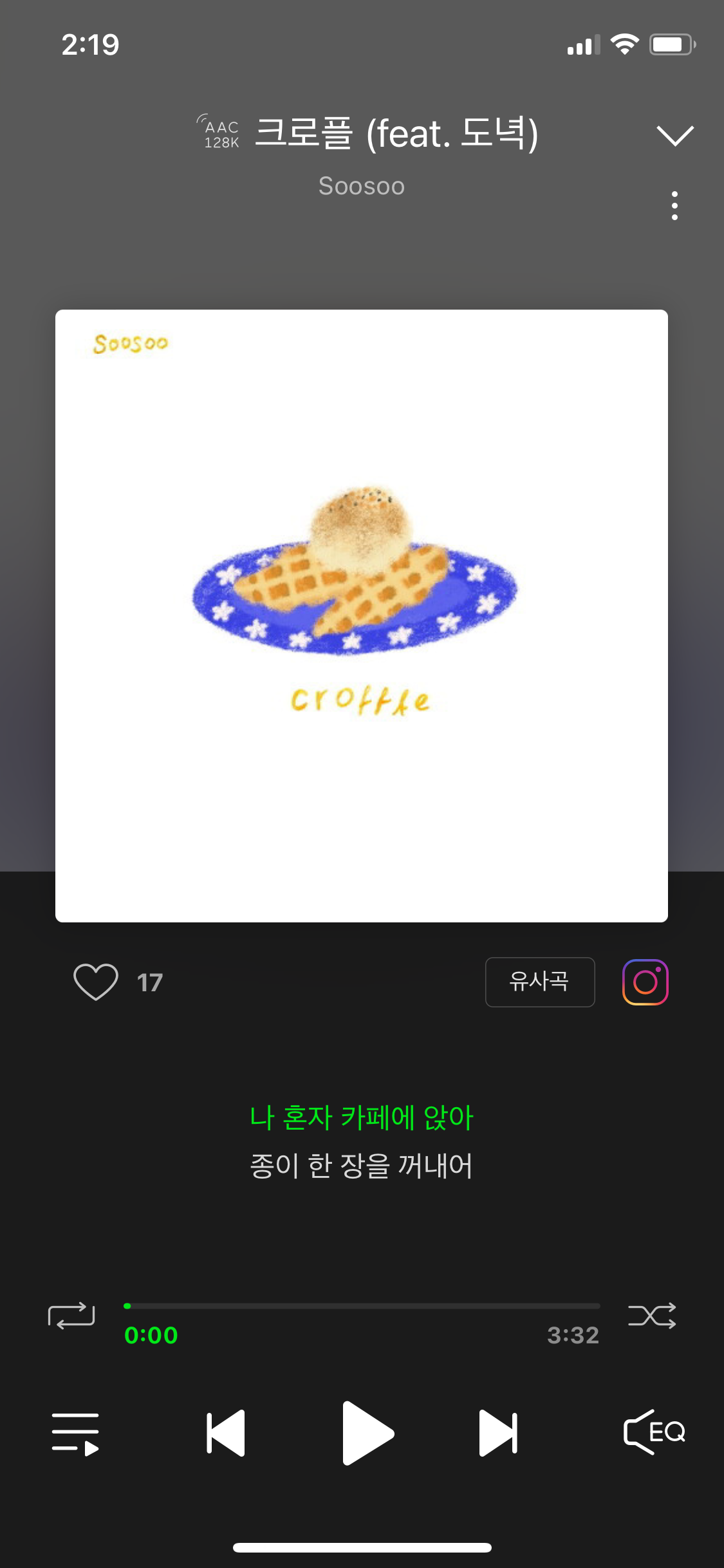The width and height of the screenshot is (724, 1568).
Task: View artist Soosoo's page
Action: [x=362, y=186]
